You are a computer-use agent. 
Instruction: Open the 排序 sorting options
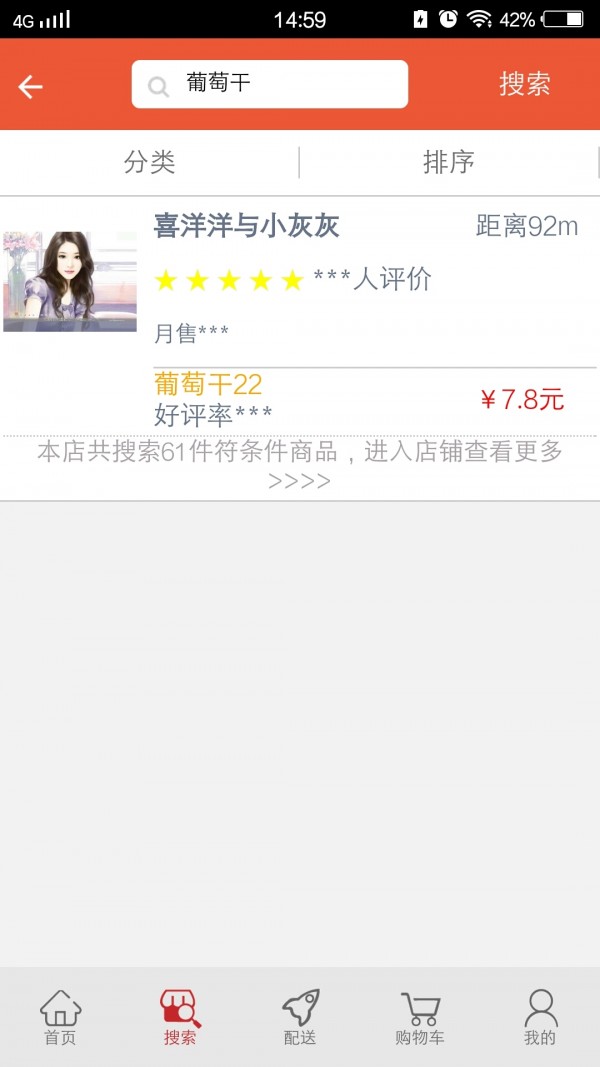pyautogui.click(x=448, y=162)
